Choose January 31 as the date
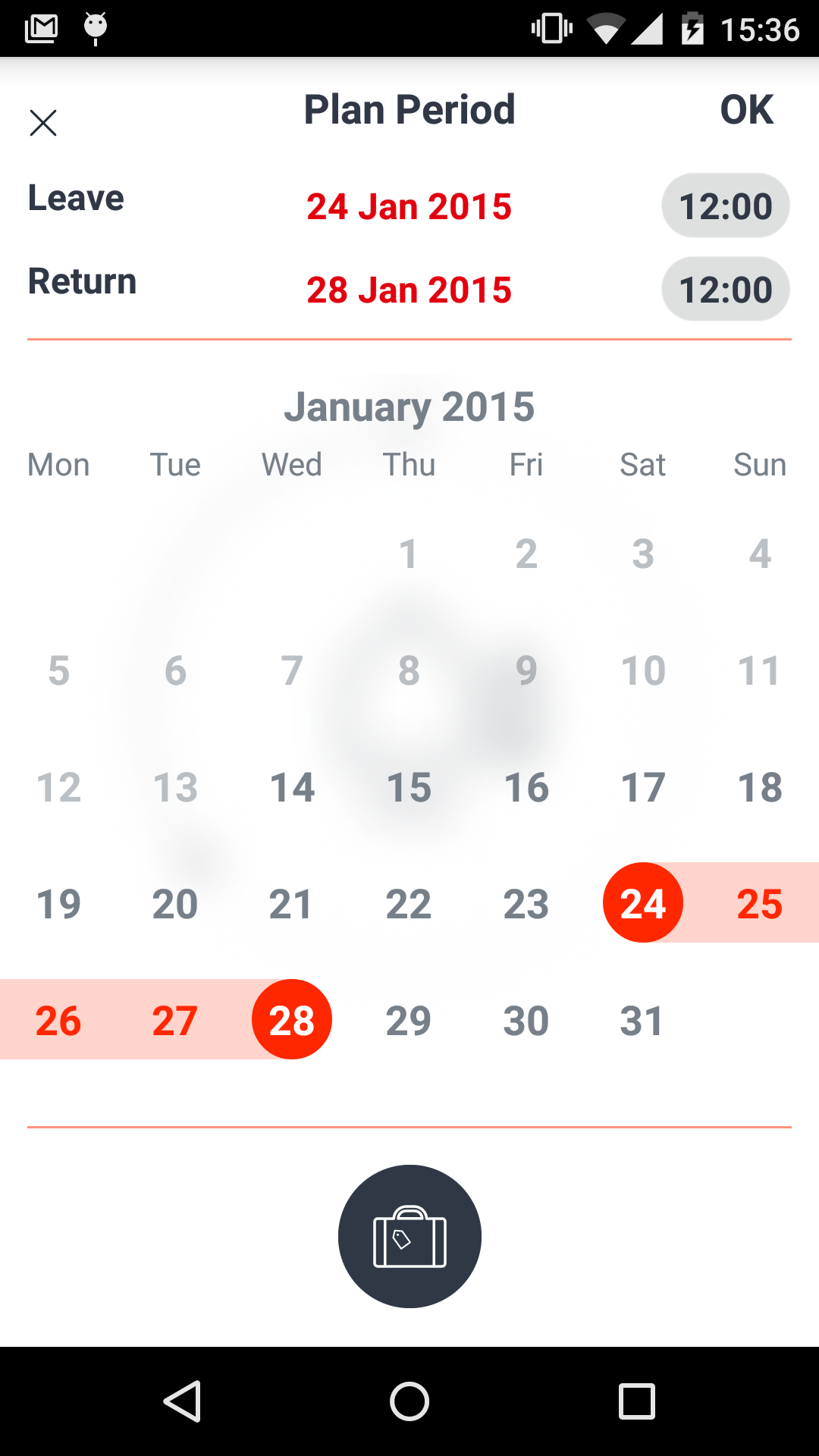Viewport: 819px width, 1456px height. coord(642,1021)
